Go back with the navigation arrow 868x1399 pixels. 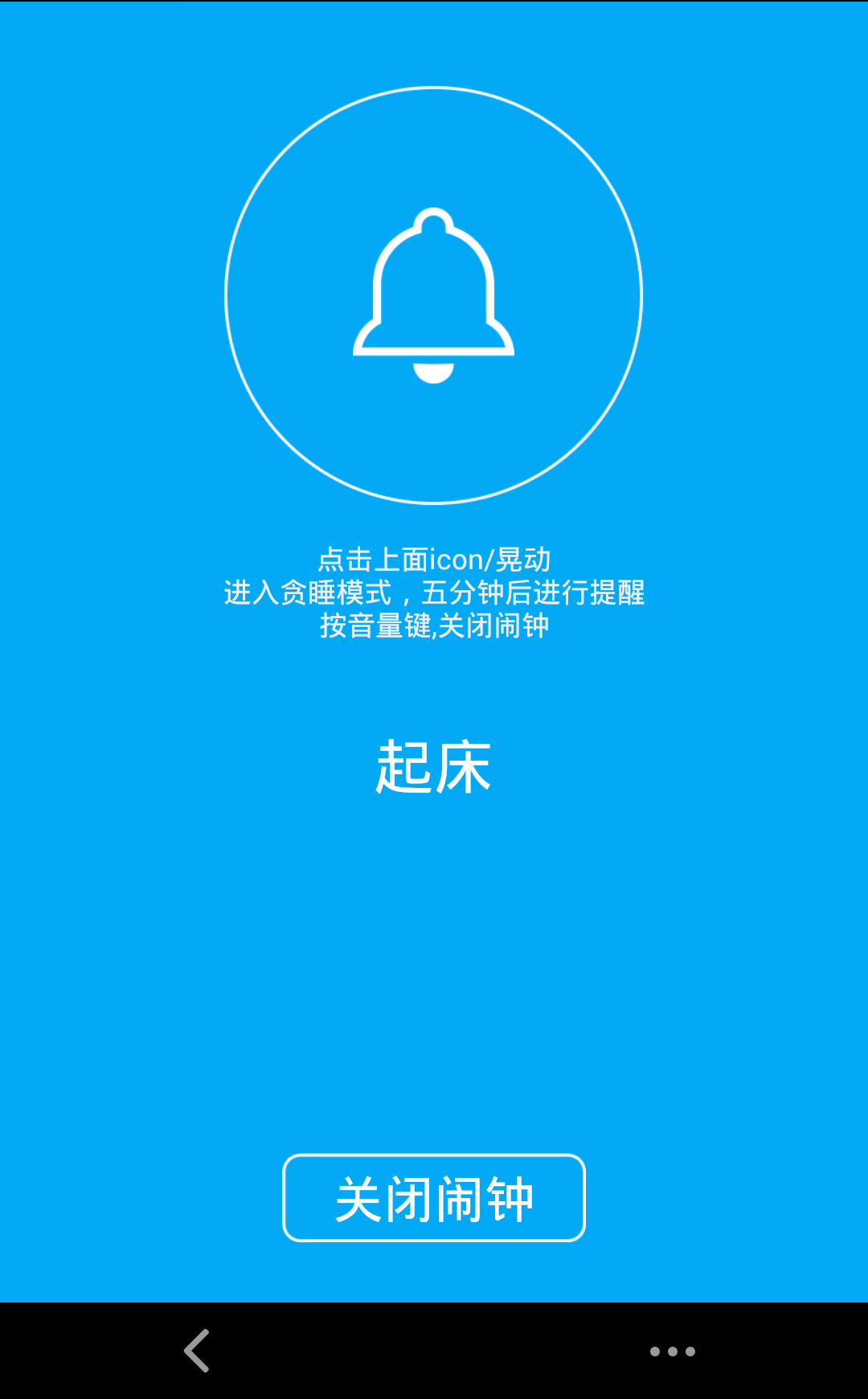[197, 1351]
